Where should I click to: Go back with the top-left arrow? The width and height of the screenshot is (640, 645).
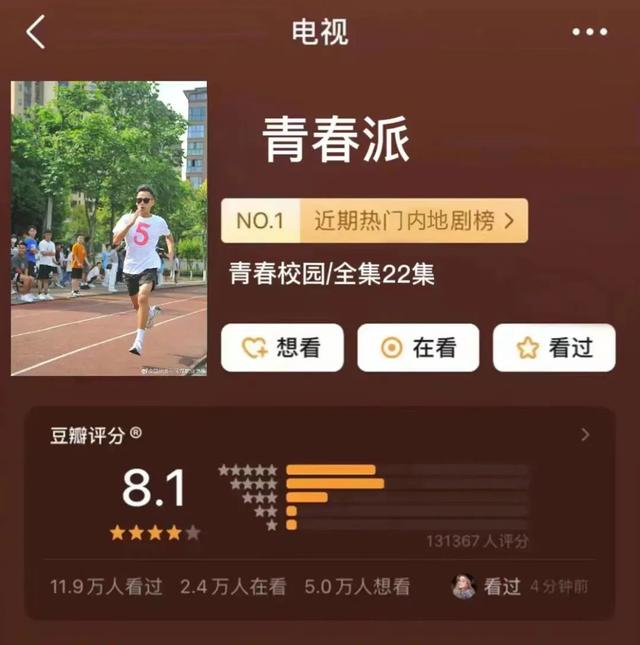(35, 32)
